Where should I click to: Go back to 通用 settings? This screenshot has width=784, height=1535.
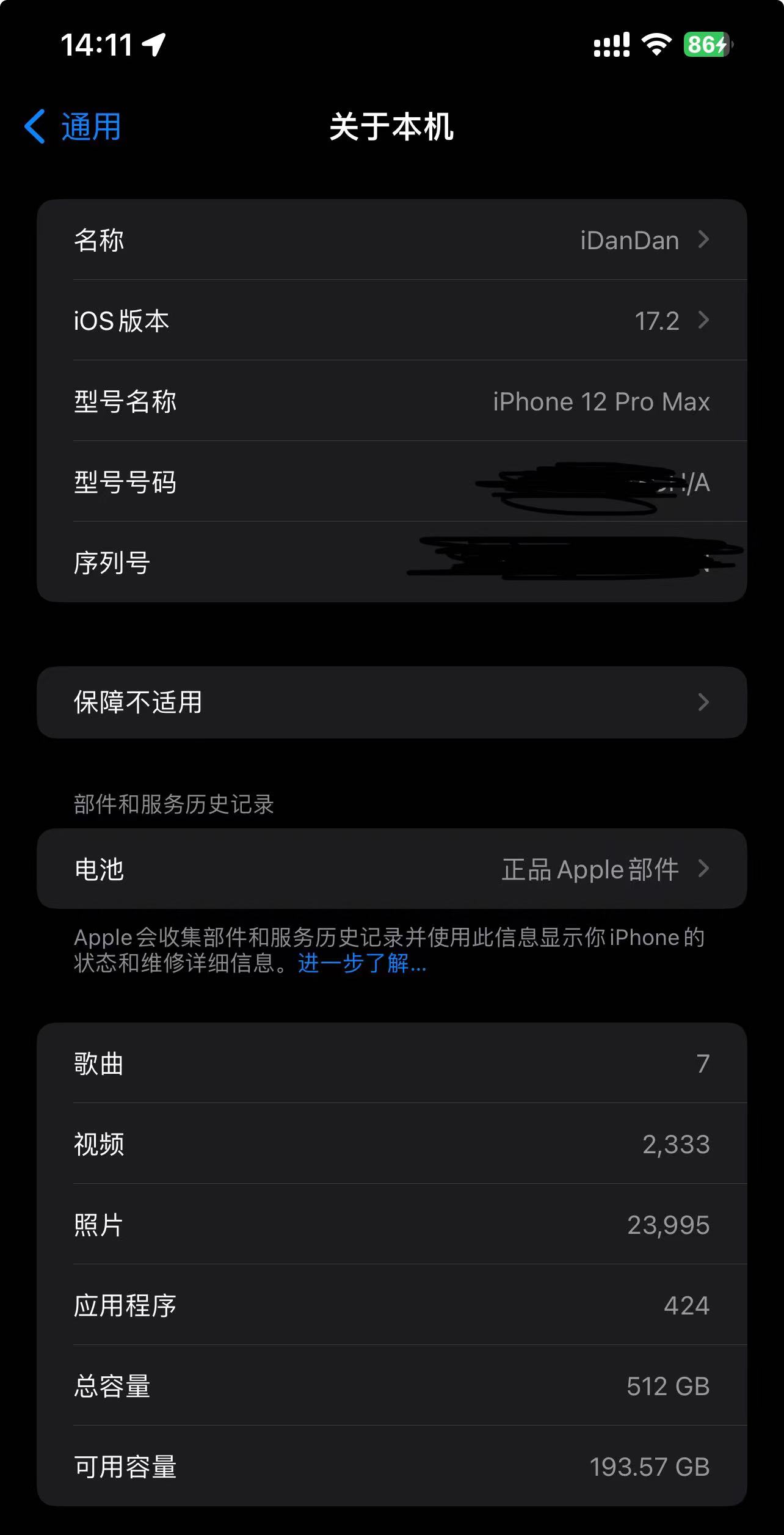(73, 127)
